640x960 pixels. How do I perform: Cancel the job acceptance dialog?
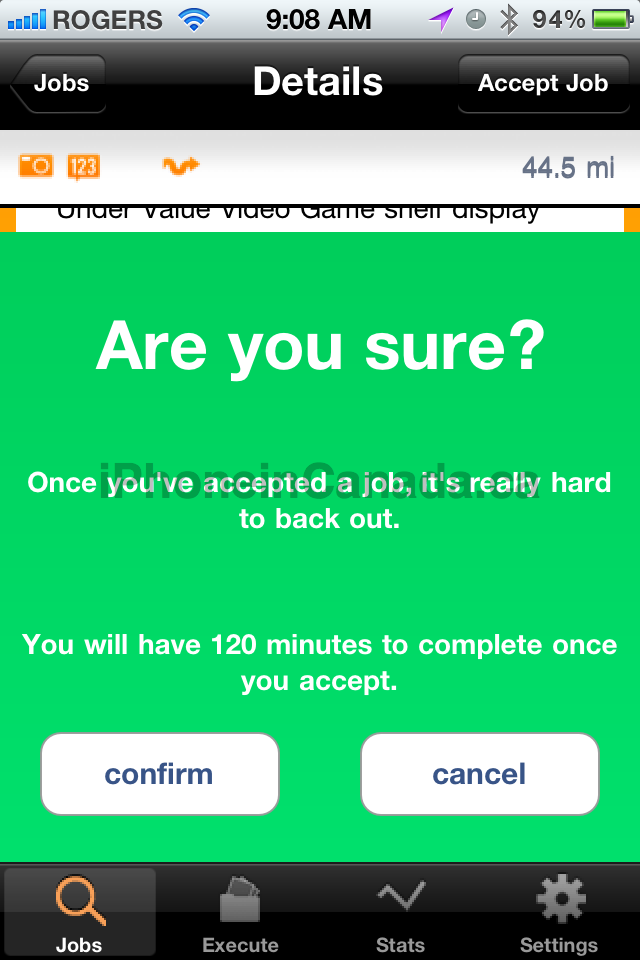pos(479,774)
